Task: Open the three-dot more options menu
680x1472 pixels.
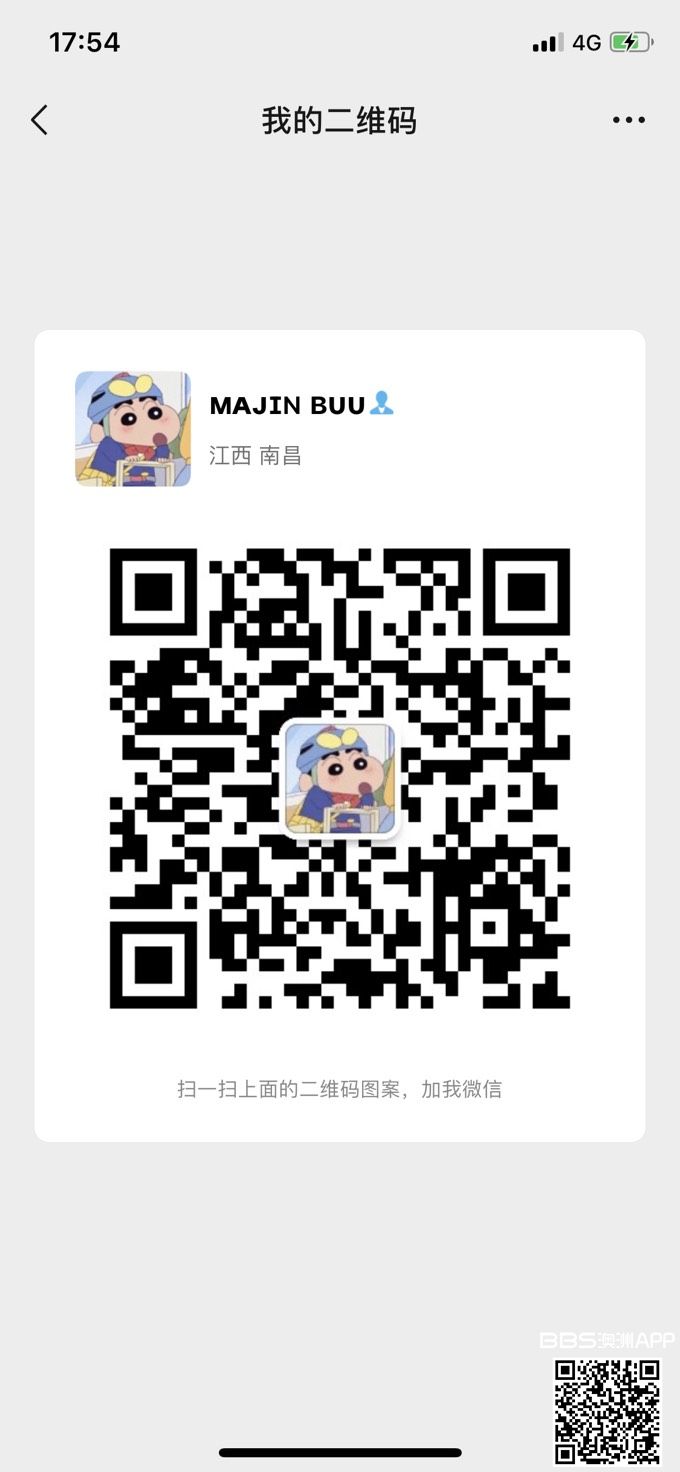Action: click(628, 120)
